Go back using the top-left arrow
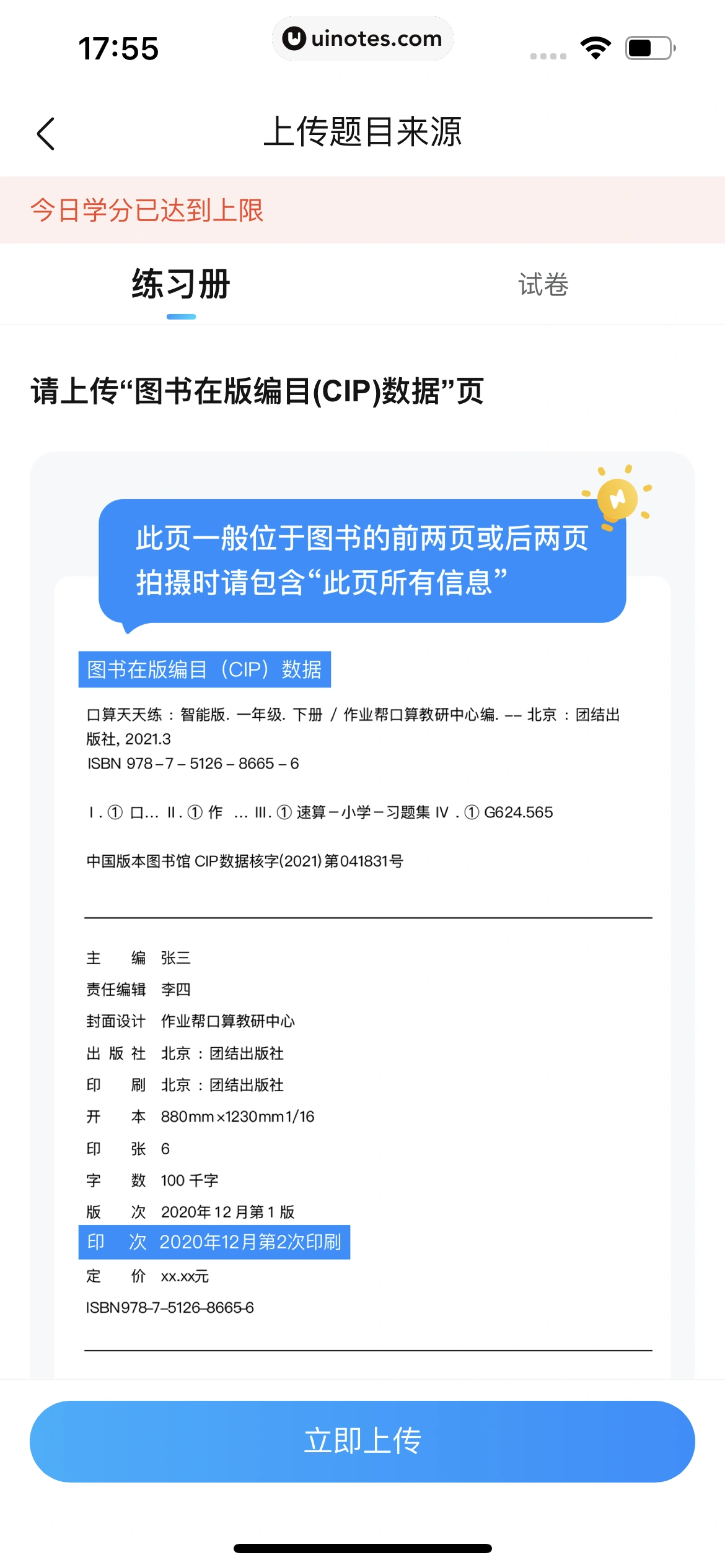Image resolution: width=725 pixels, height=1568 pixels. 46,133
